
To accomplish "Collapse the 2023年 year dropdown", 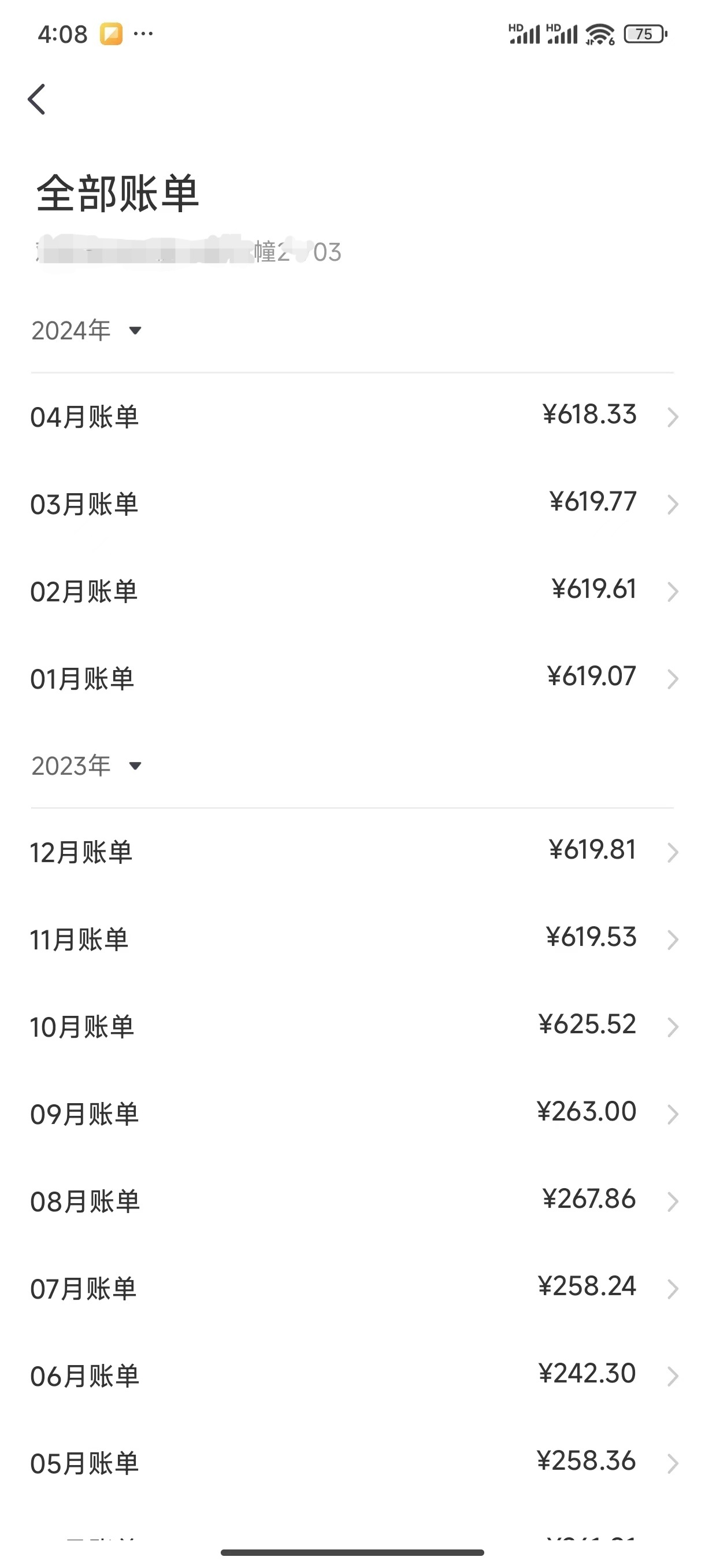I will coord(86,765).
